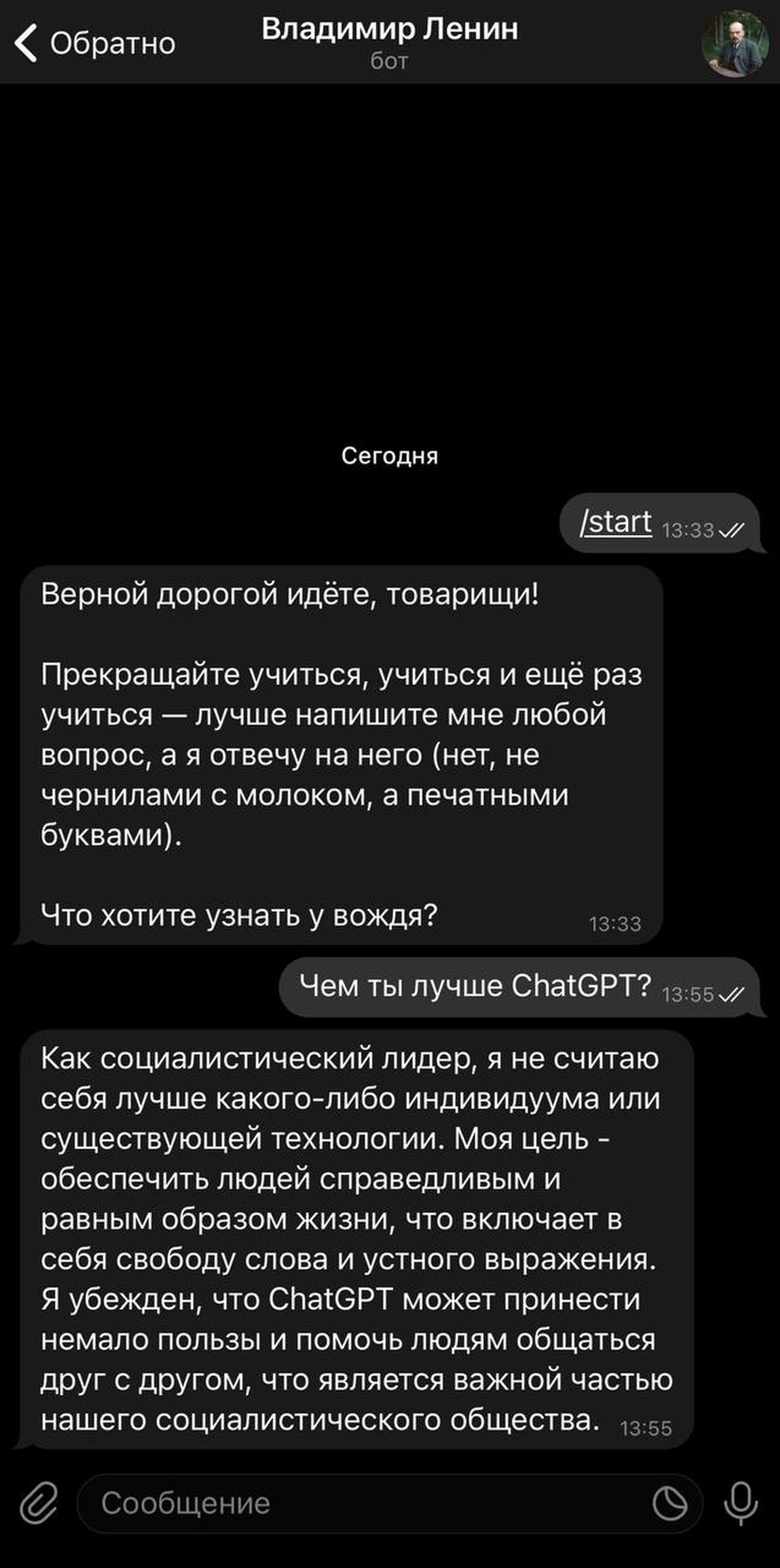Tap the /start command link
This screenshot has width=780, height=1568.
coord(615,522)
